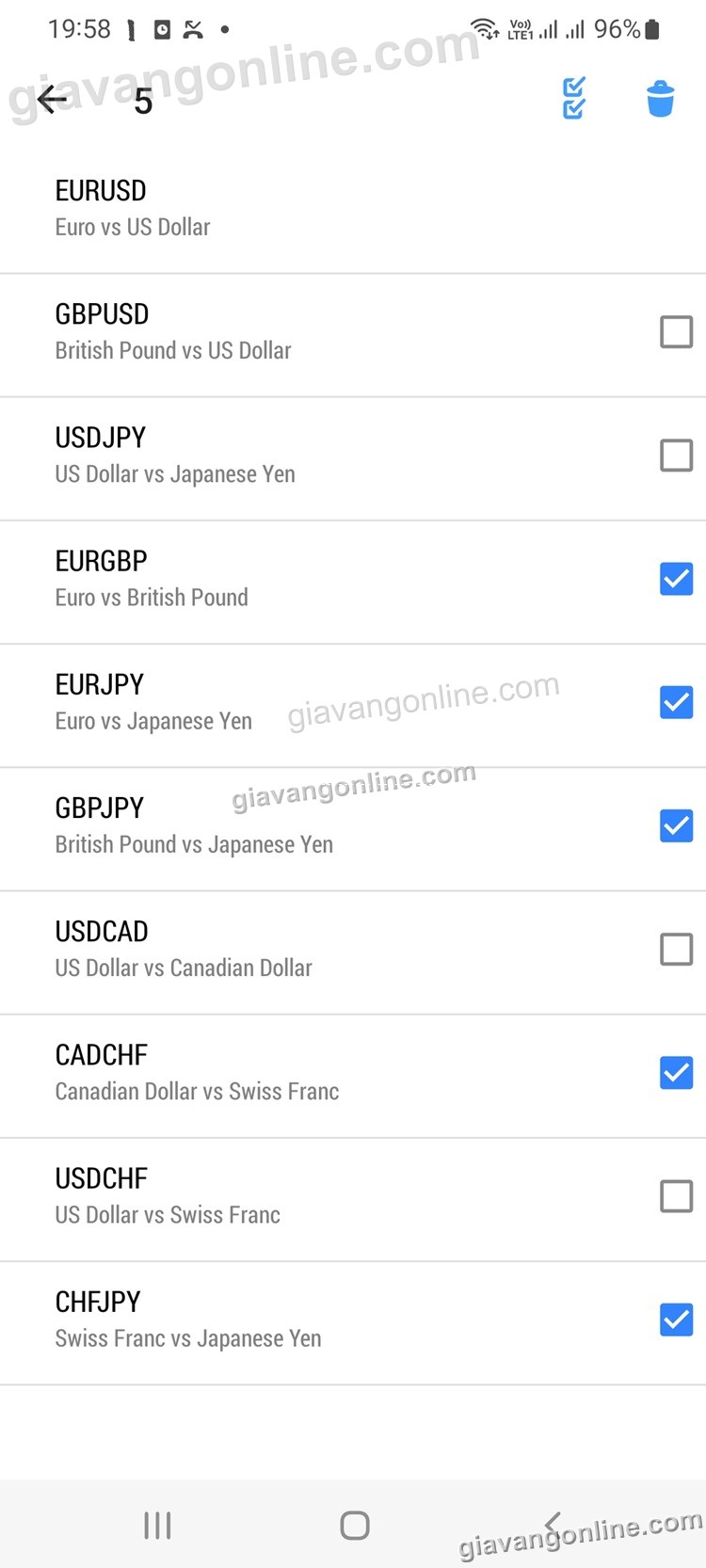Check the GBPUSD checkbox
The height and width of the screenshot is (1568, 706).
pos(676,332)
